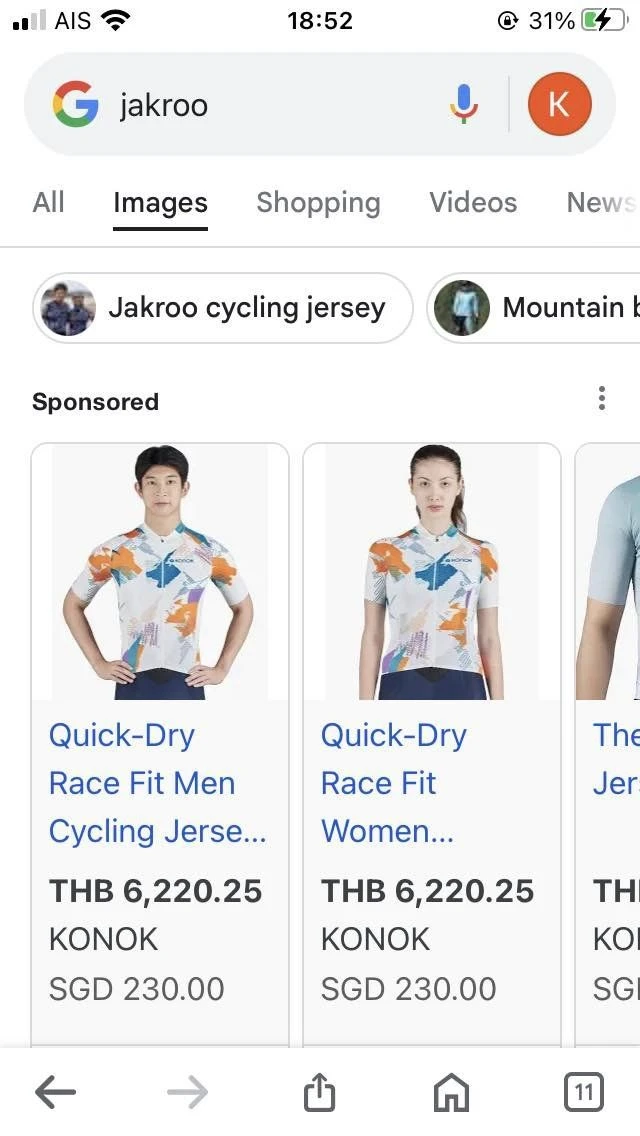The height and width of the screenshot is (1136, 640).
Task: Share this page from the toolbar
Action: [319, 1093]
